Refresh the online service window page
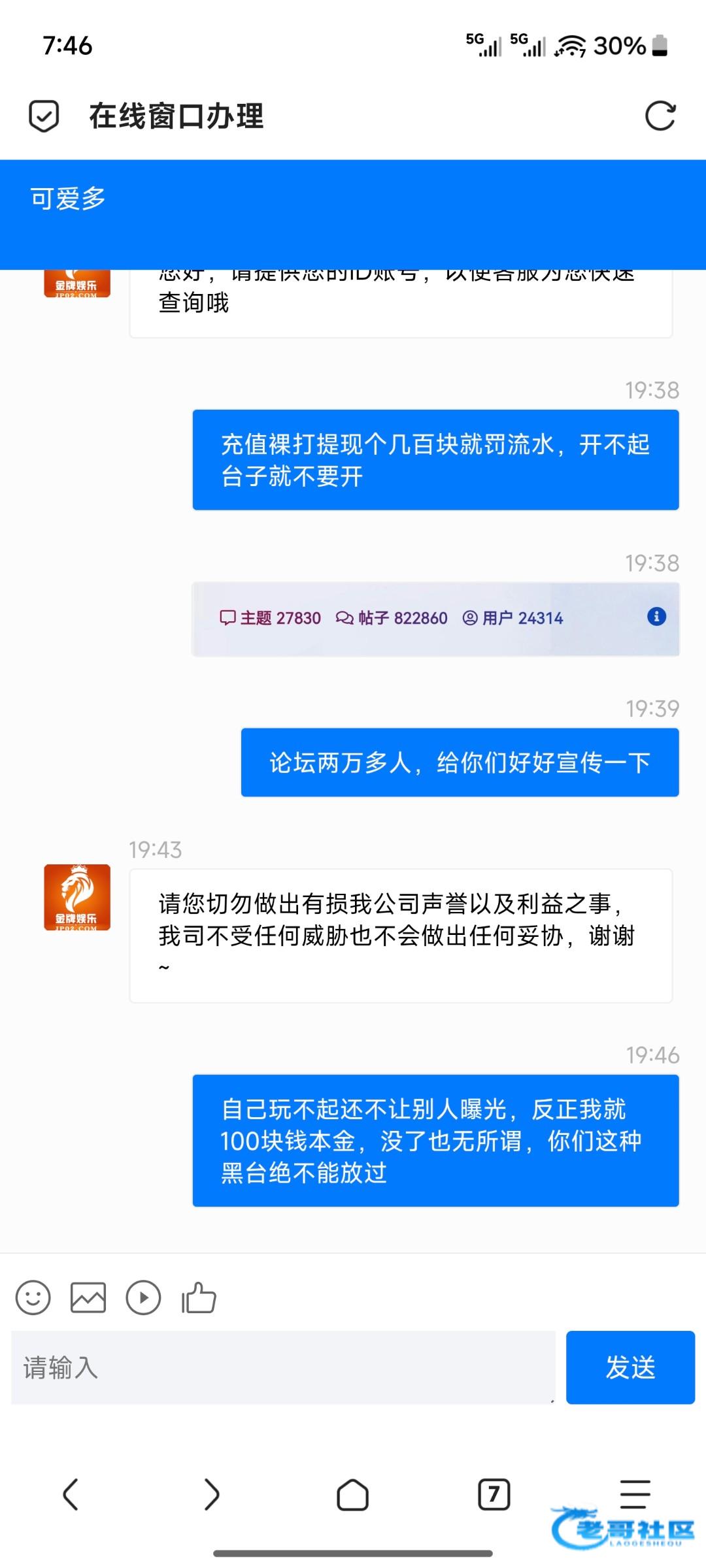This screenshot has height=1568, width=706. [660, 116]
